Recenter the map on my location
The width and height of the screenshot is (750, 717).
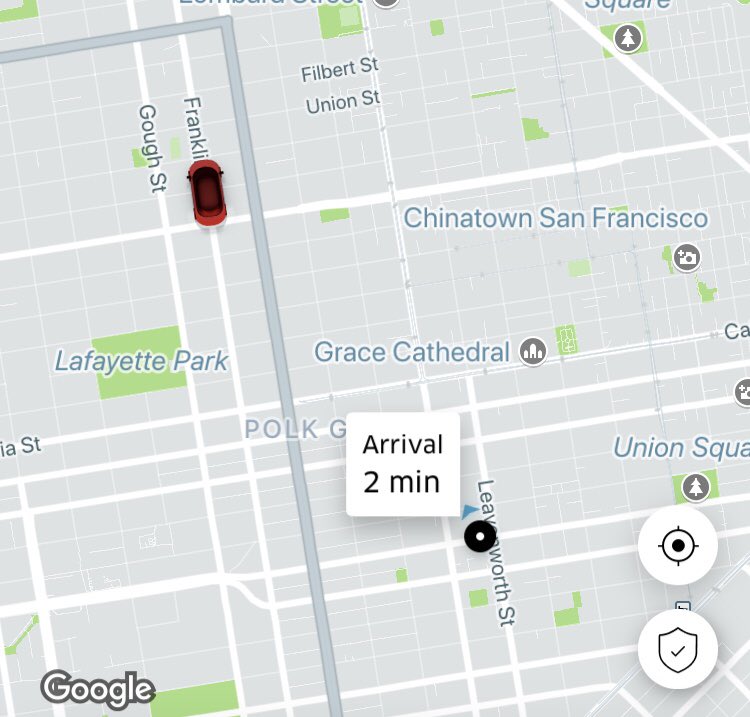[678, 546]
